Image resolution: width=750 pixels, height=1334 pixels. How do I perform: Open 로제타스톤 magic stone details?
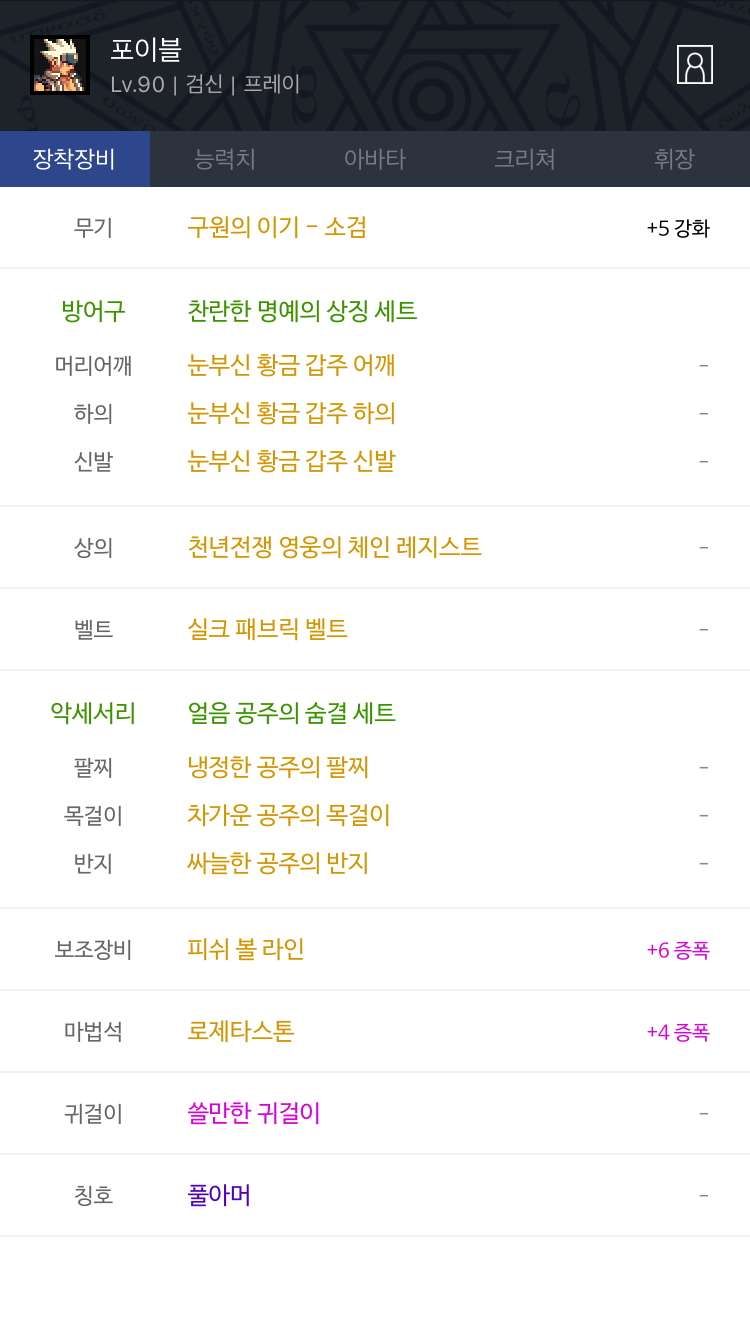[375, 1031]
